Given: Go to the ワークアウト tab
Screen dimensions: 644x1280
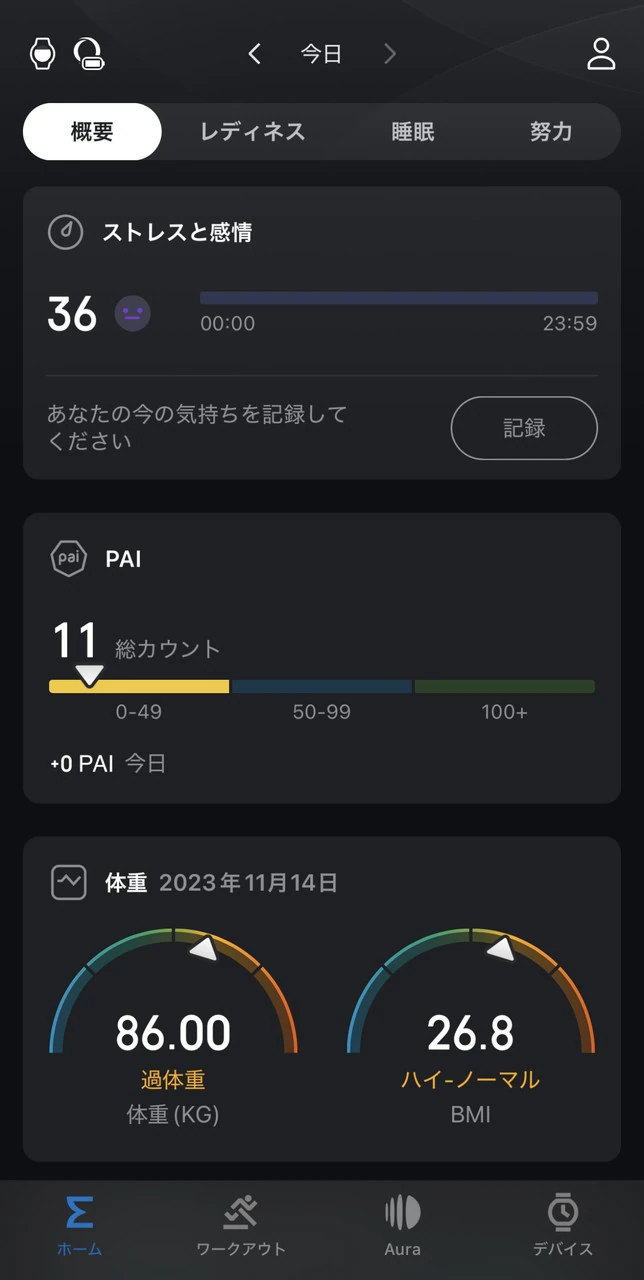Looking at the screenshot, I should (241, 1226).
